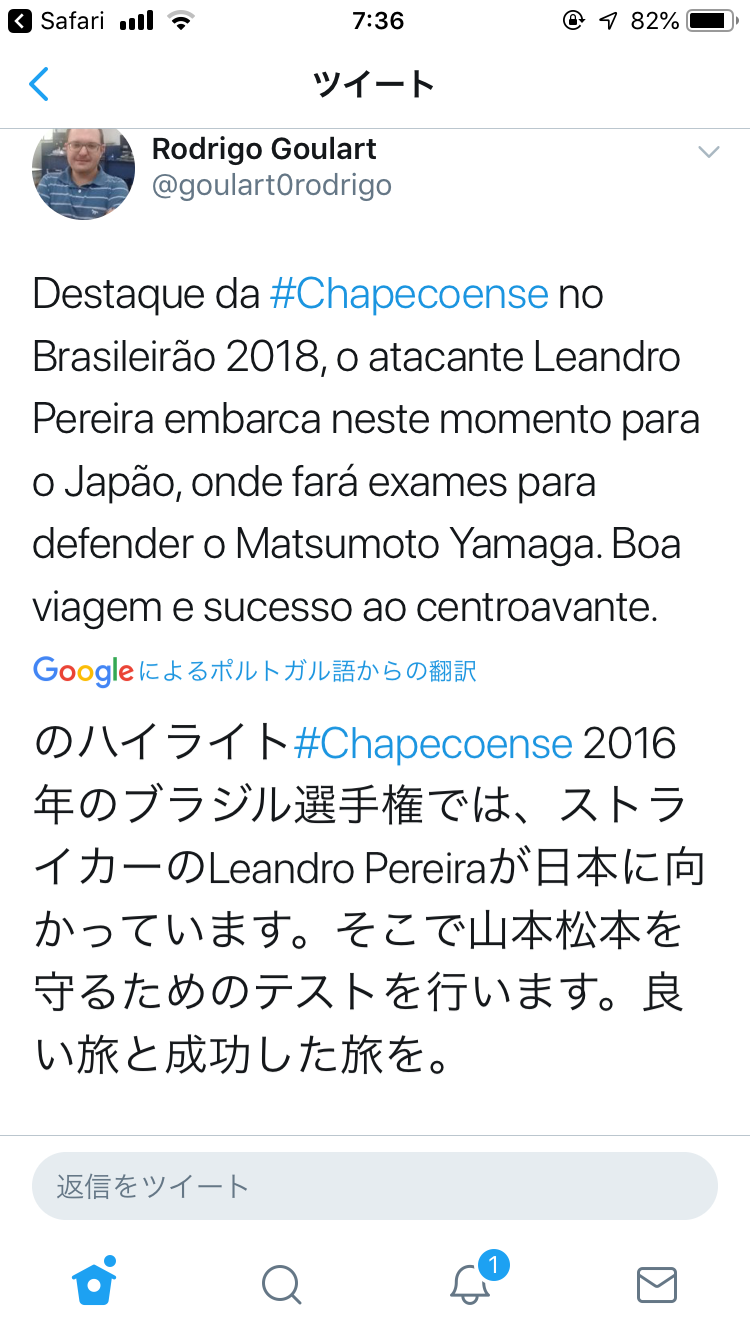Tap the reply field to tweet a reply
750x1334 pixels.
[x=375, y=1186]
